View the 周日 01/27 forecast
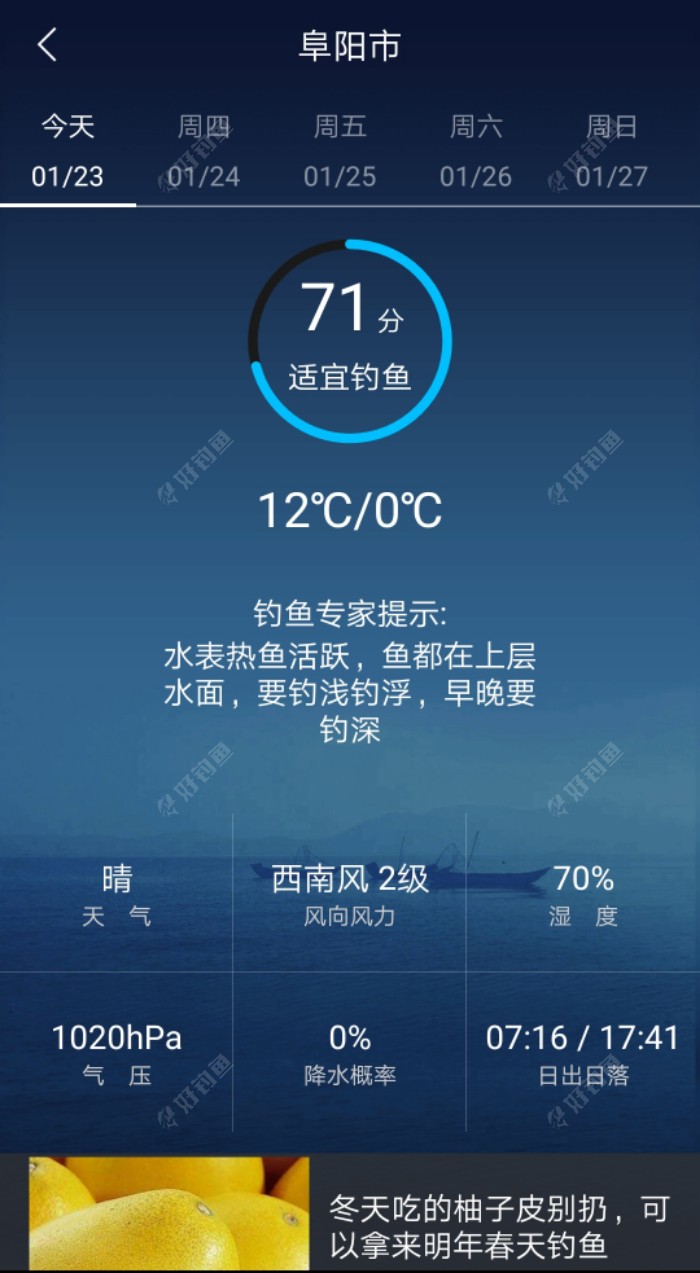 (x=612, y=152)
